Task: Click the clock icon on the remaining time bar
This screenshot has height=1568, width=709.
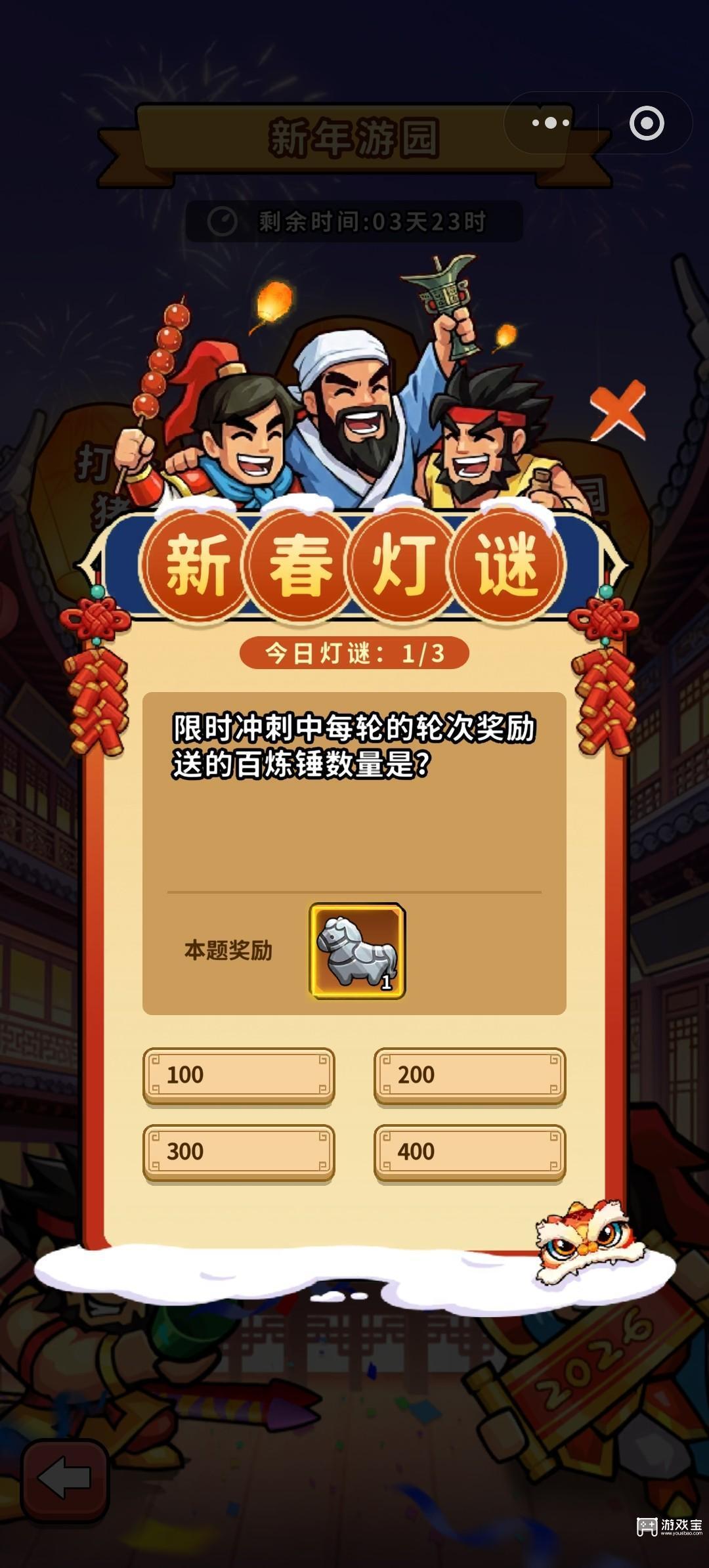Action: 223,221
